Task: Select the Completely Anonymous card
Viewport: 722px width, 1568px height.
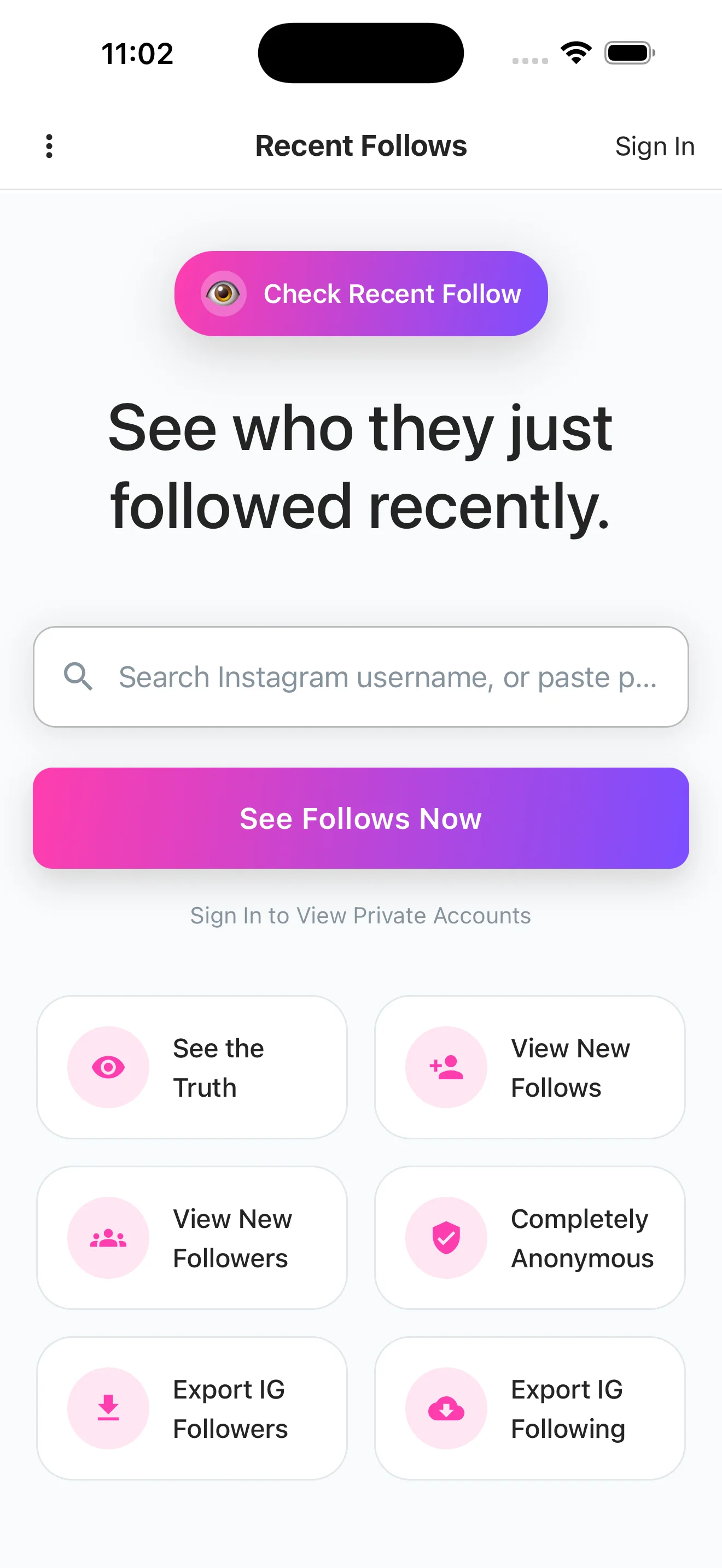Action: (529, 1237)
